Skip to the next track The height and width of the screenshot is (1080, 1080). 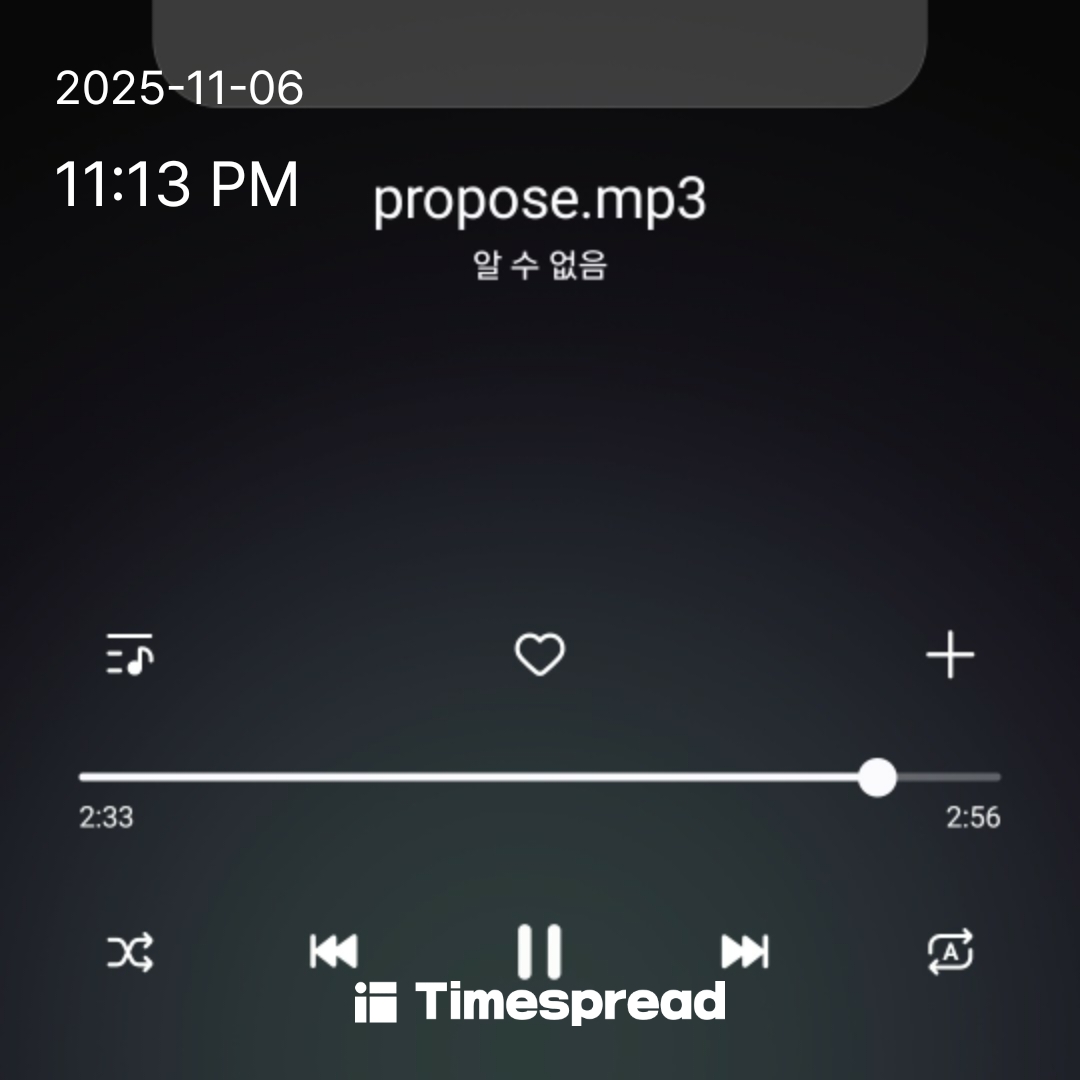click(745, 951)
